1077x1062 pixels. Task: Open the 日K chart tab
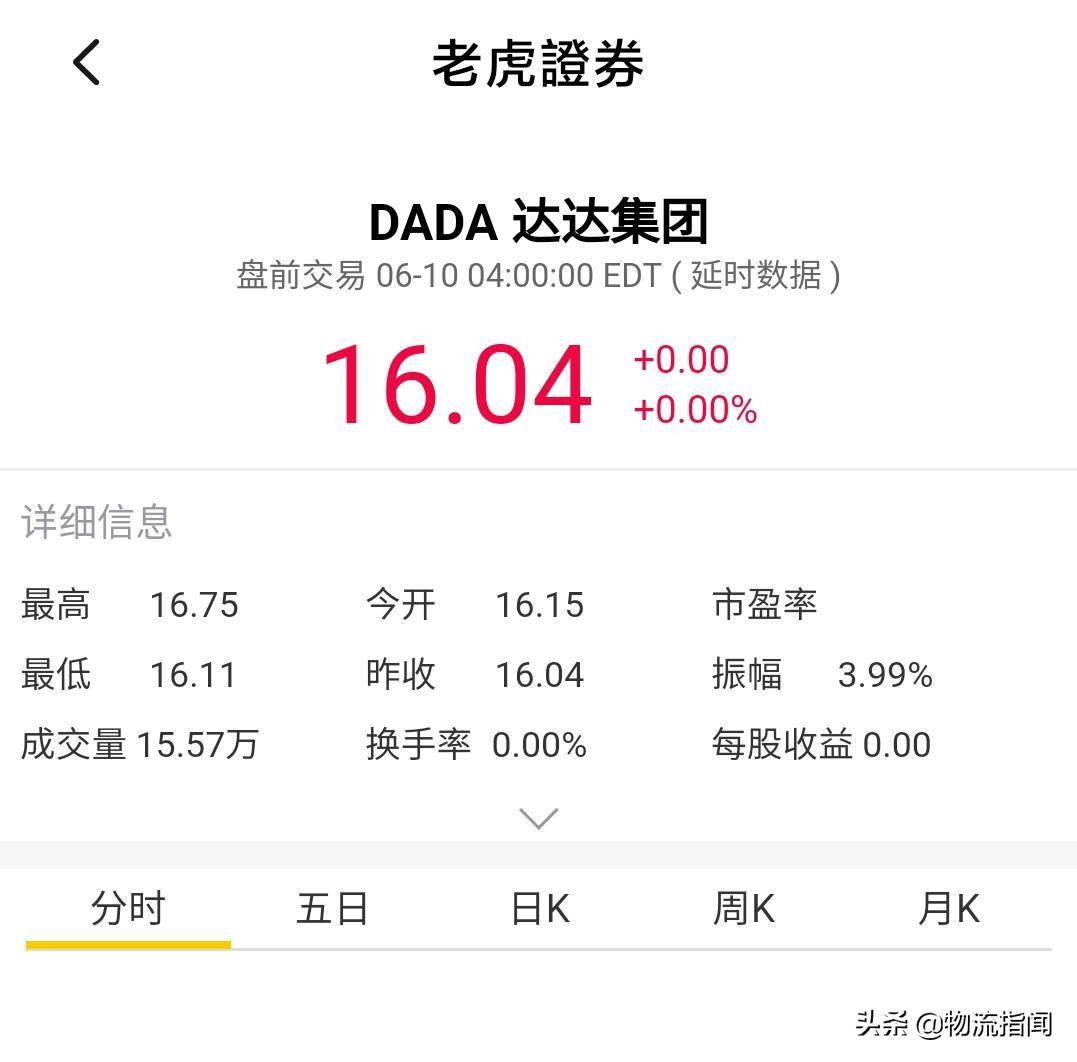[541, 908]
